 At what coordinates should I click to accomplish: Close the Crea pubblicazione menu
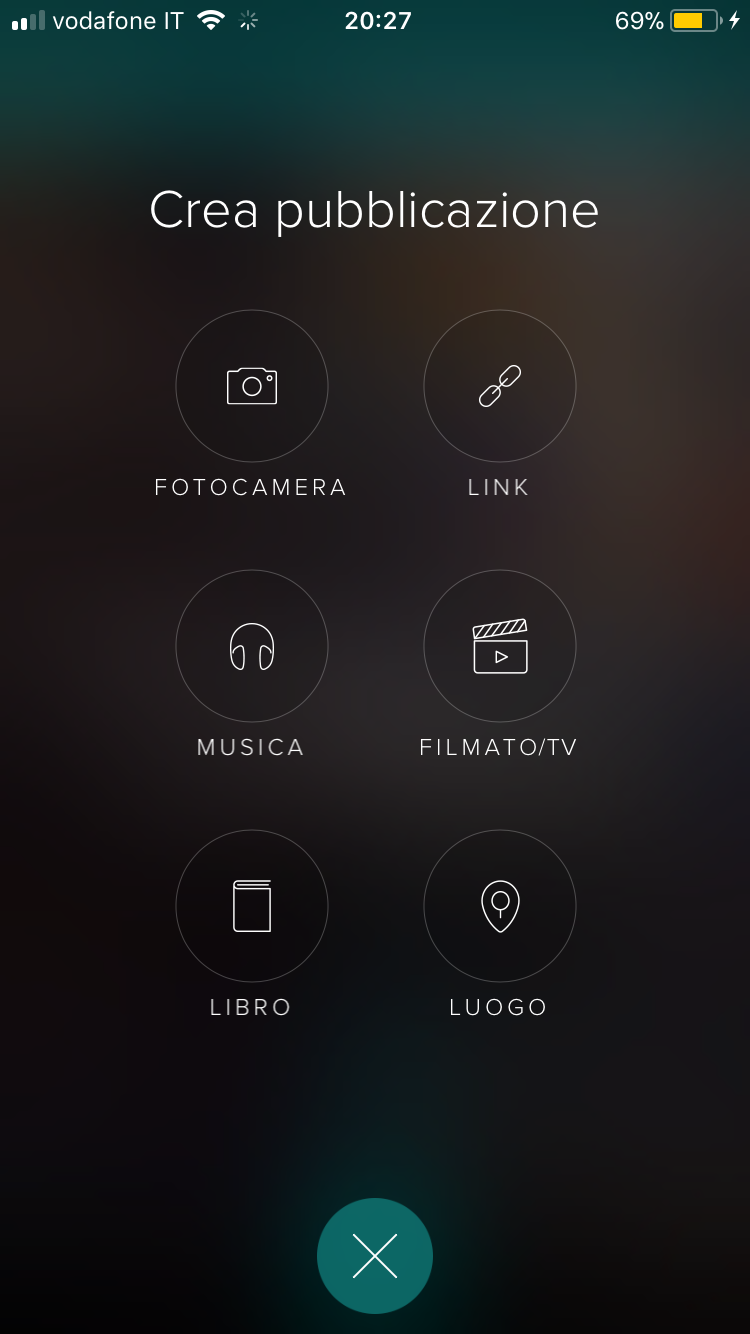(x=375, y=1256)
